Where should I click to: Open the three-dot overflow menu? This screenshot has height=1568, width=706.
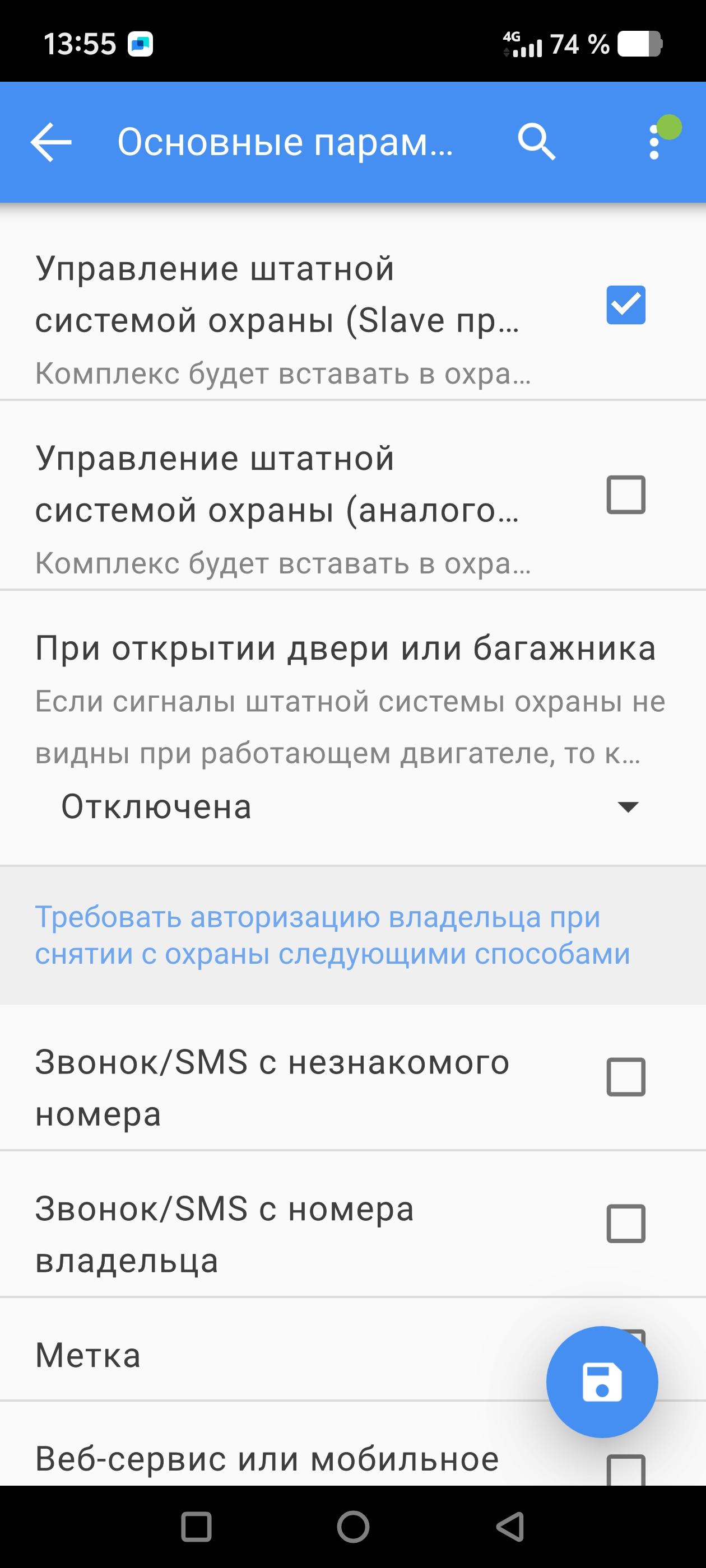coord(654,142)
